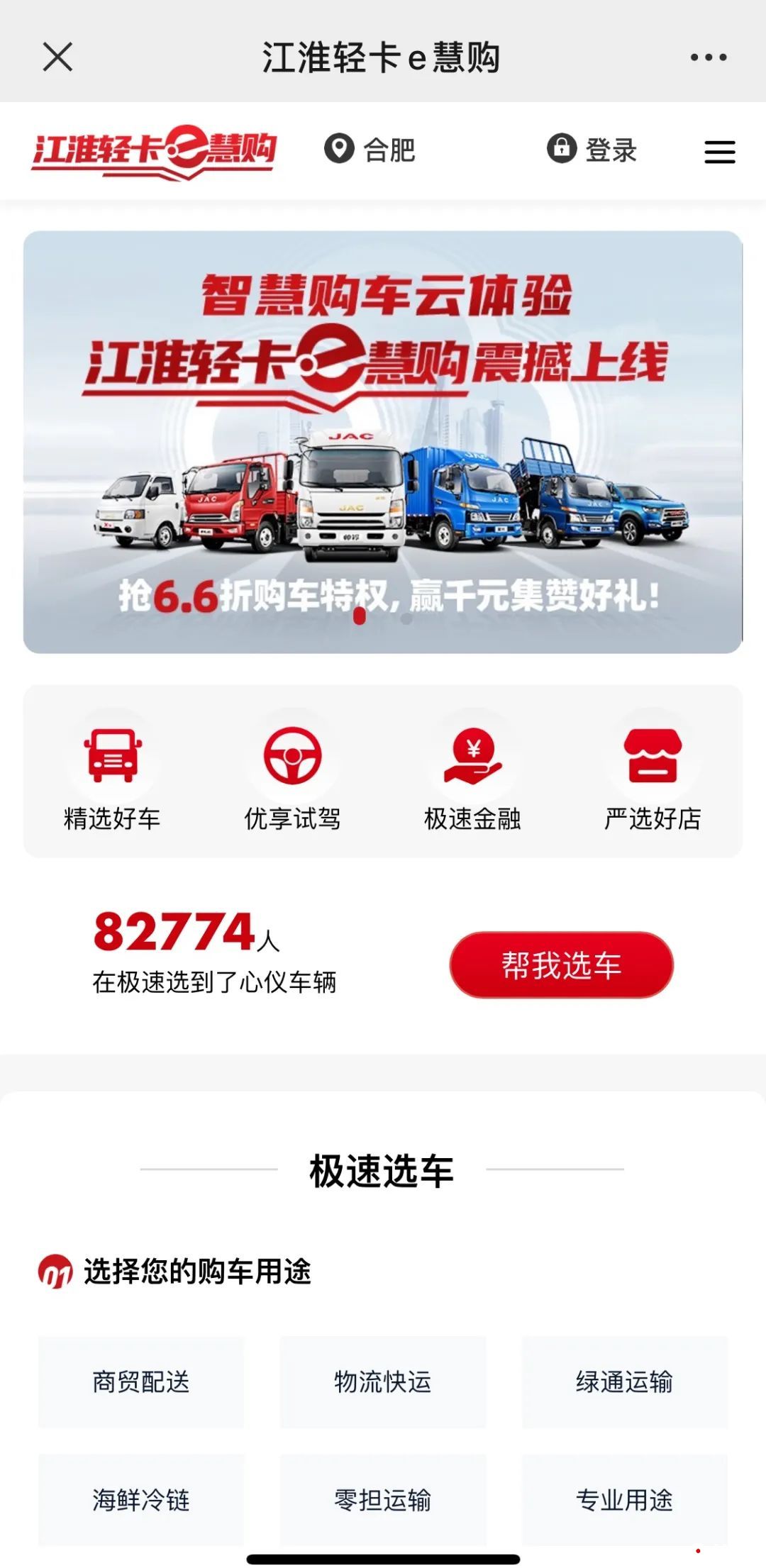
Task: Open 优享试驾 test drive
Action: point(292,778)
